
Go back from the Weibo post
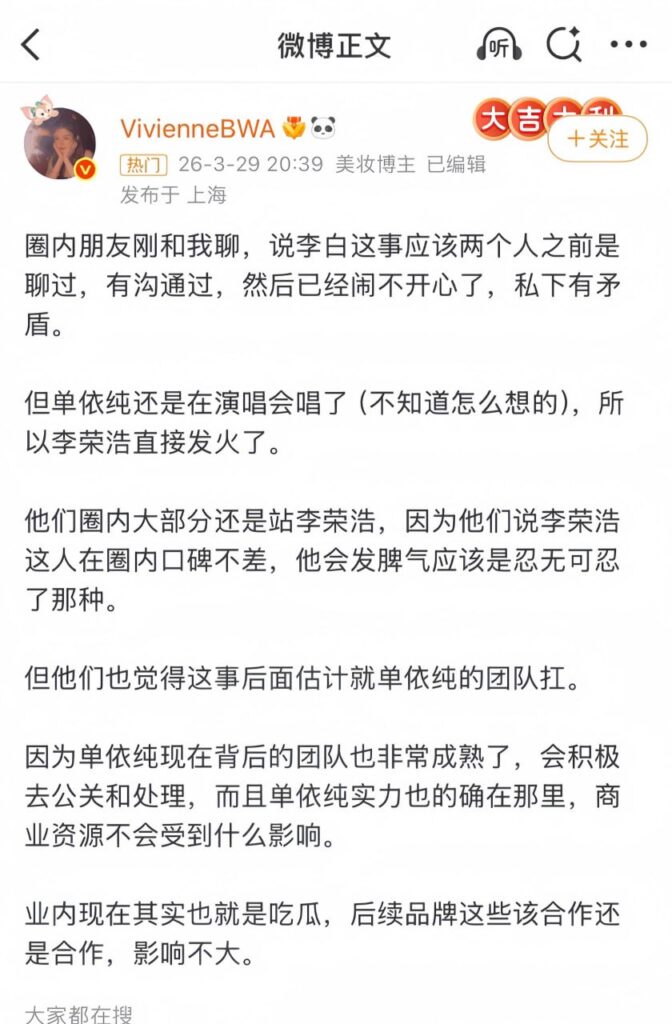pos(32,45)
